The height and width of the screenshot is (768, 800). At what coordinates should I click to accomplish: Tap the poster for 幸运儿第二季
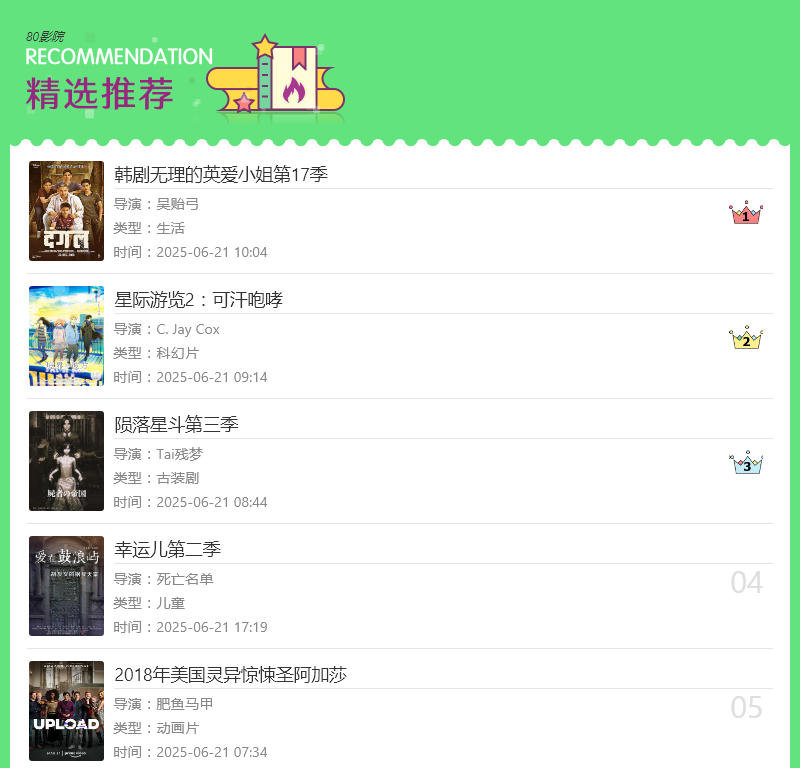coord(66,586)
